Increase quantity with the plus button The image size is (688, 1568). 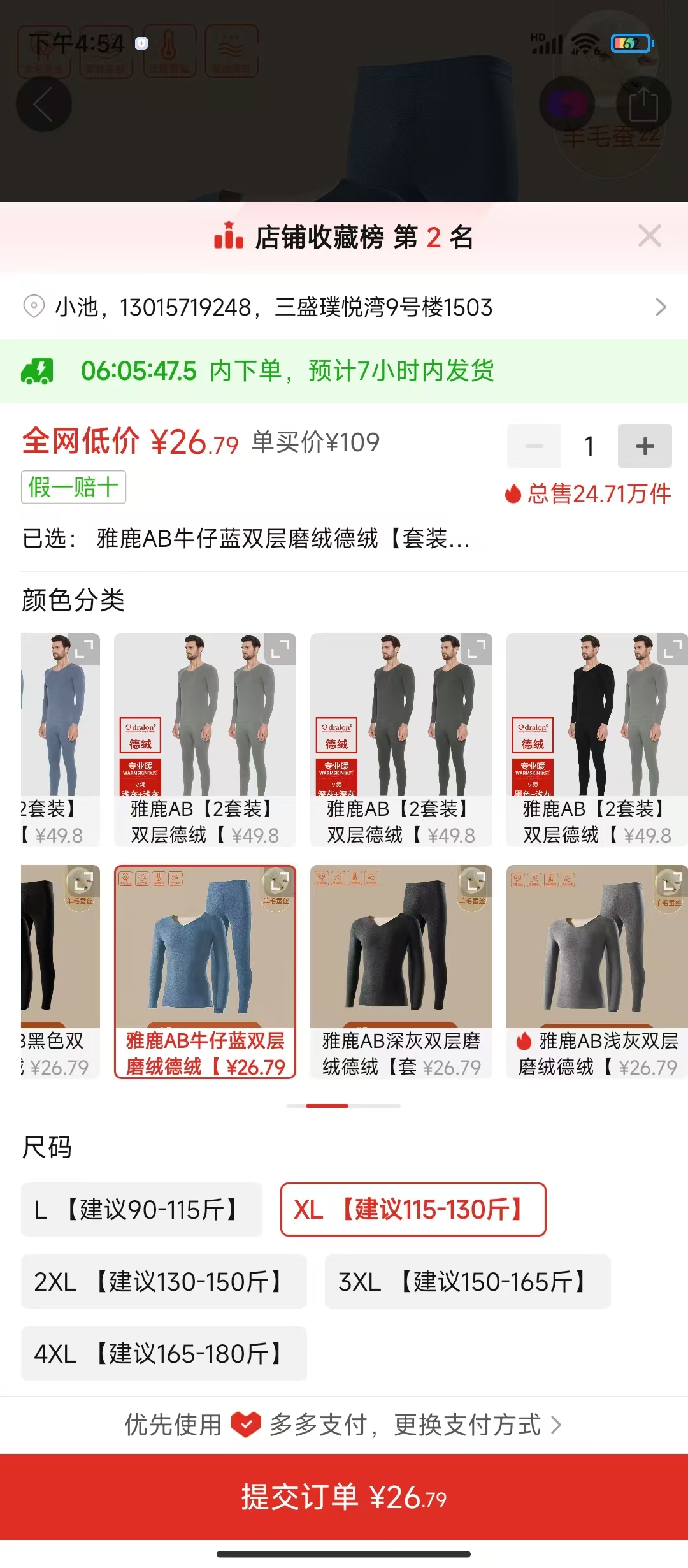pyautogui.click(x=645, y=446)
